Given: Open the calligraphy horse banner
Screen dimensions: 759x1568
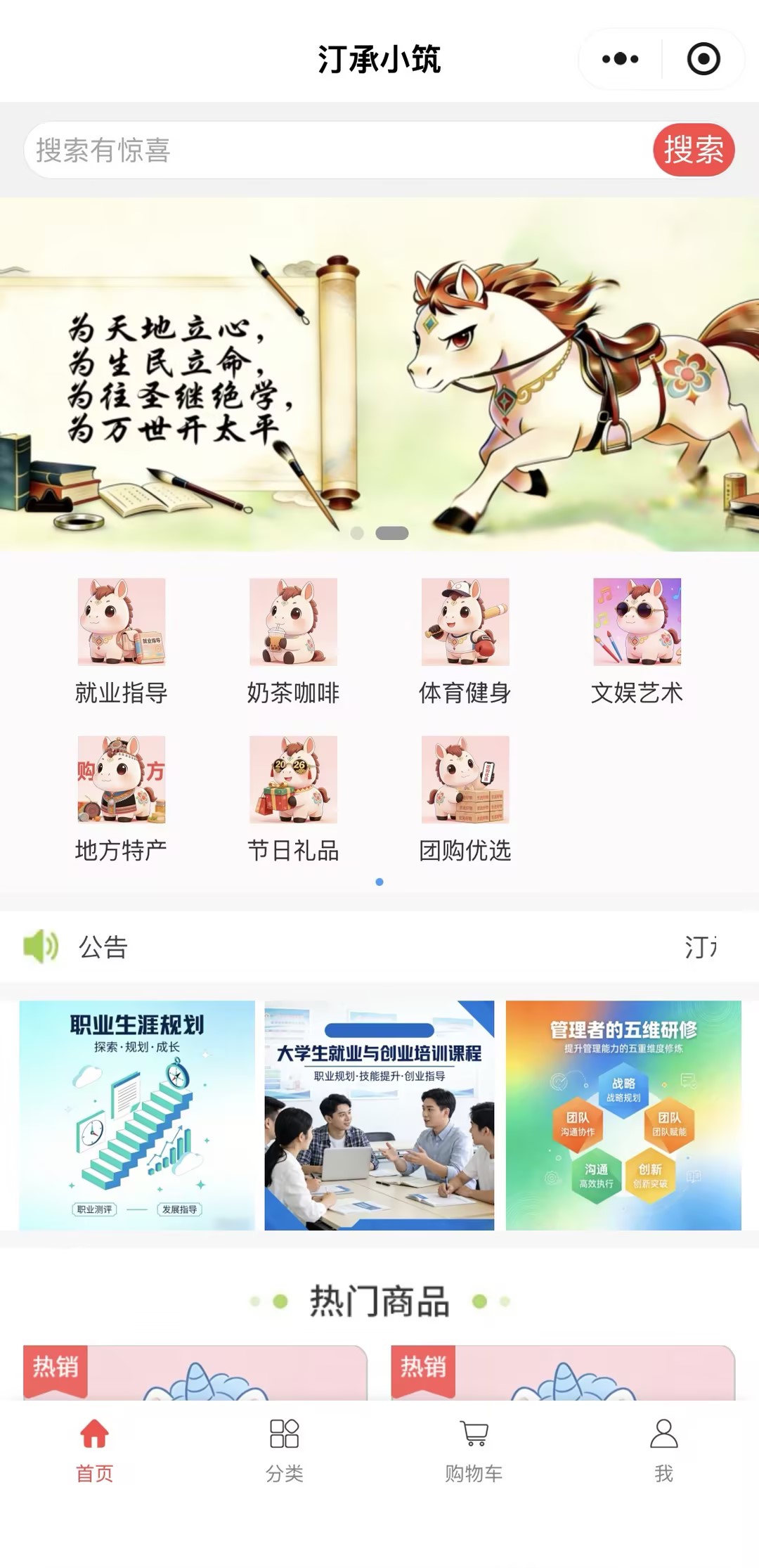Looking at the screenshot, I should tap(379, 374).
